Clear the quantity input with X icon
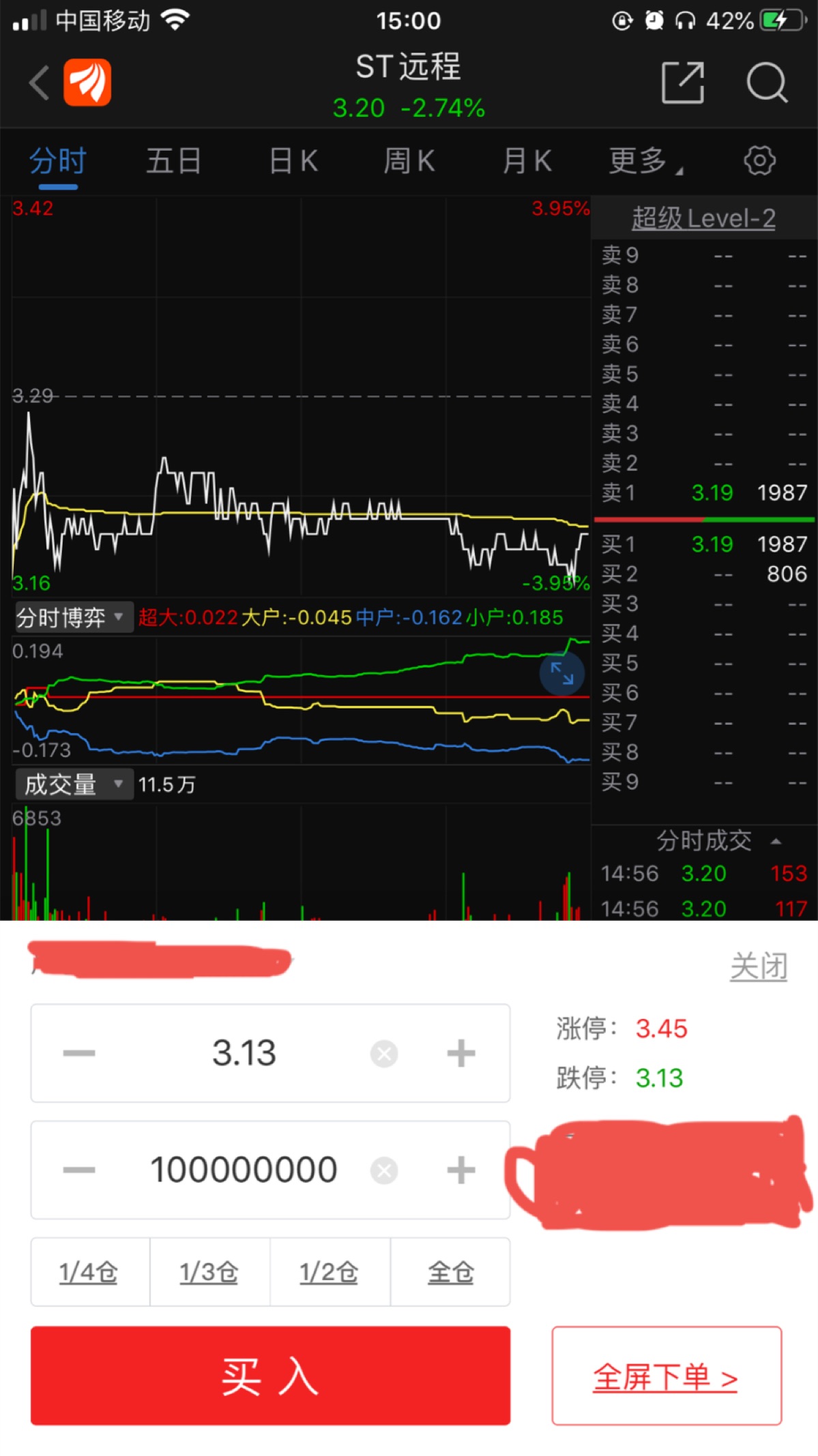Screen dimensions: 818x1456 (383, 1169)
